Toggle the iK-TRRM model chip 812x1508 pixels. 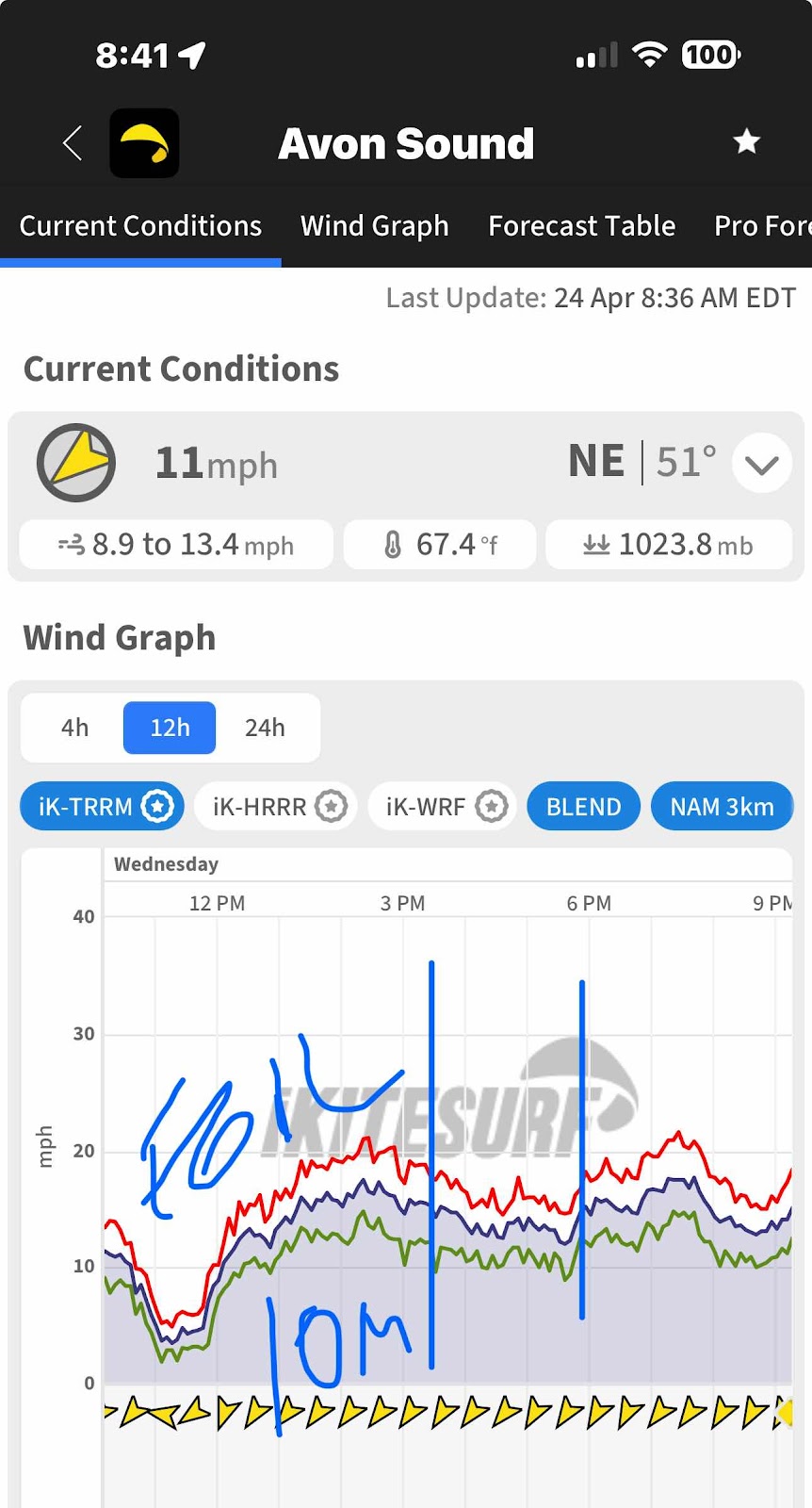pos(102,807)
